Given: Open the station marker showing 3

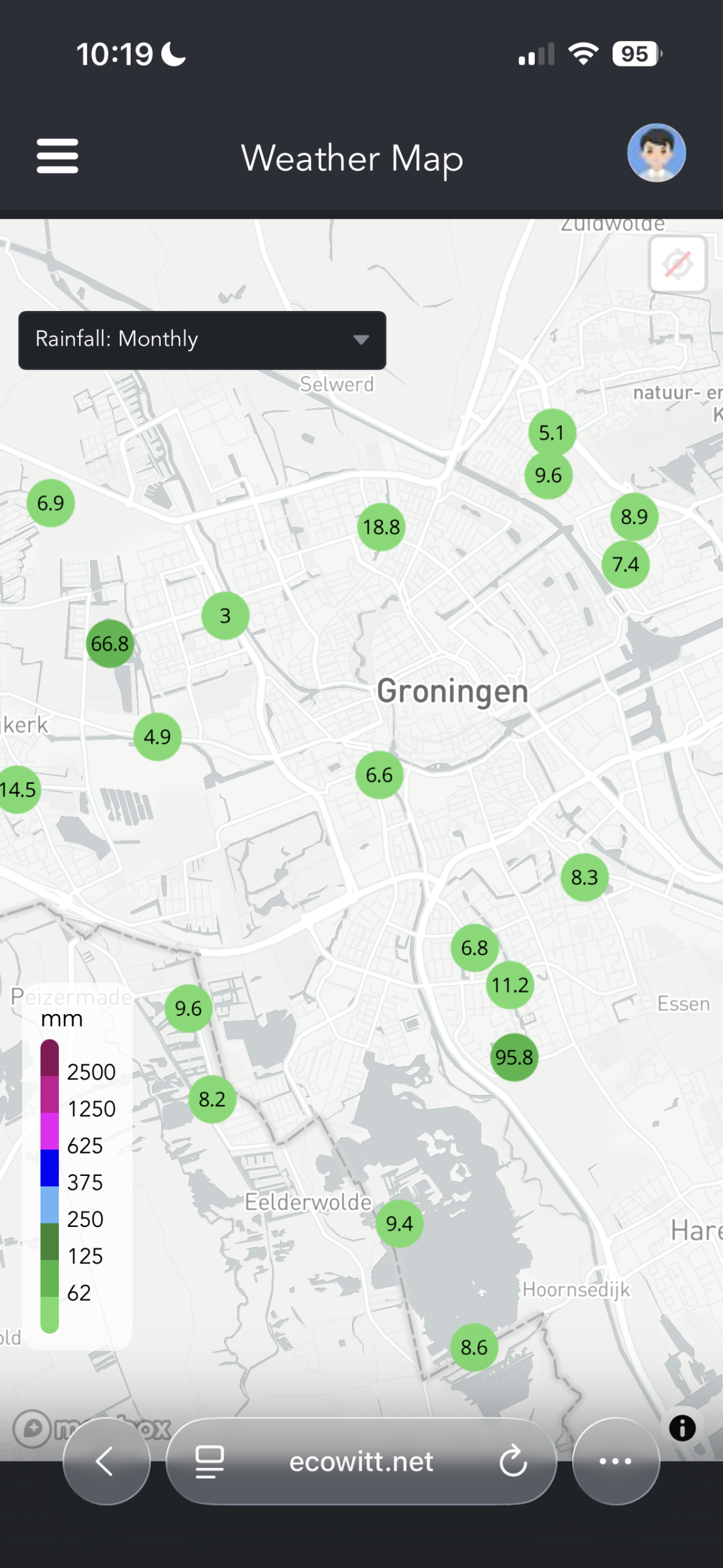Looking at the screenshot, I should (225, 615).
